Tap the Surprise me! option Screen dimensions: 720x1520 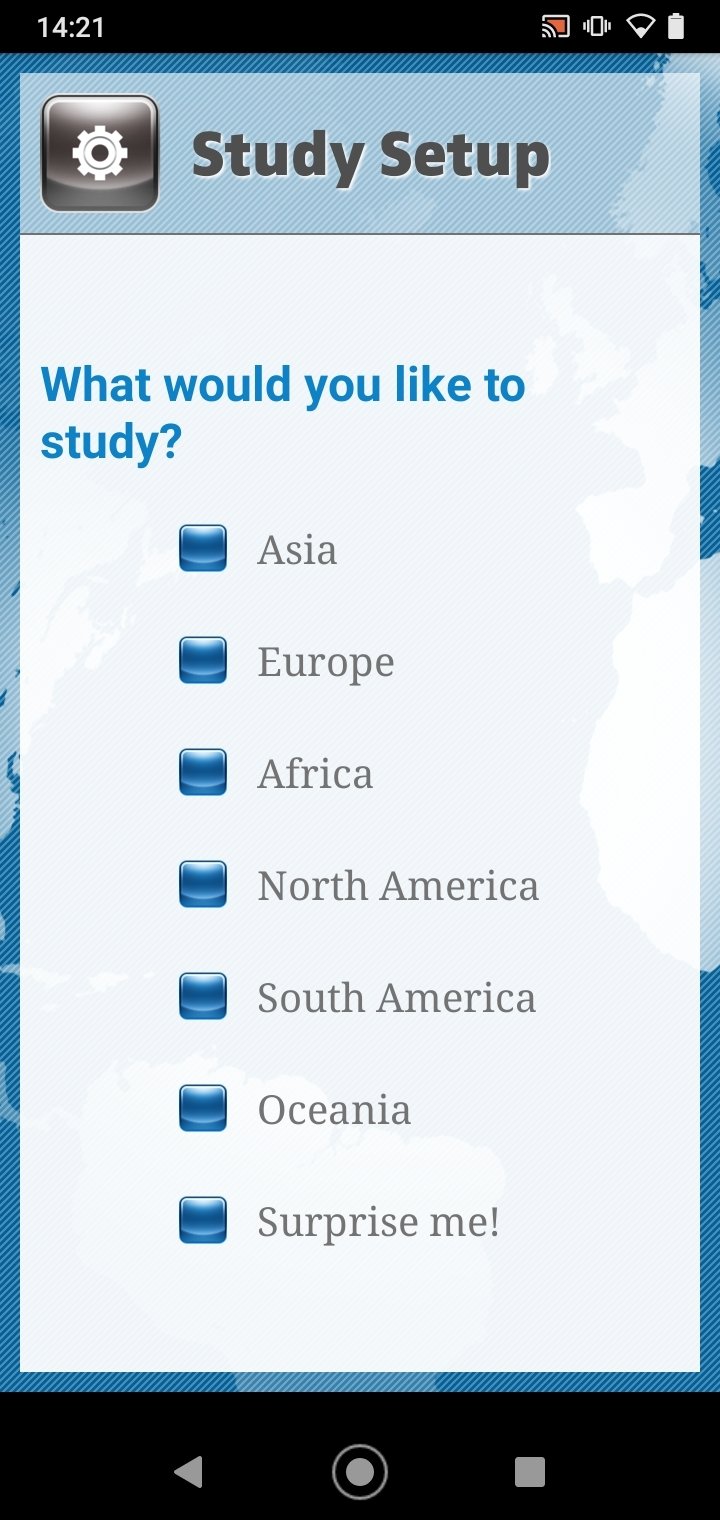click(x=203, y=1220)
